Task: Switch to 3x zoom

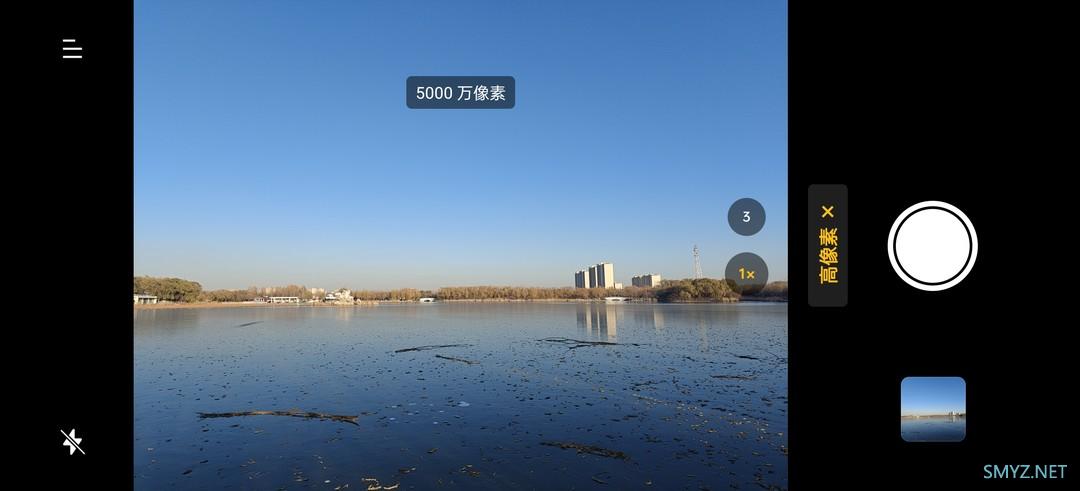Action: click(746, 217)
